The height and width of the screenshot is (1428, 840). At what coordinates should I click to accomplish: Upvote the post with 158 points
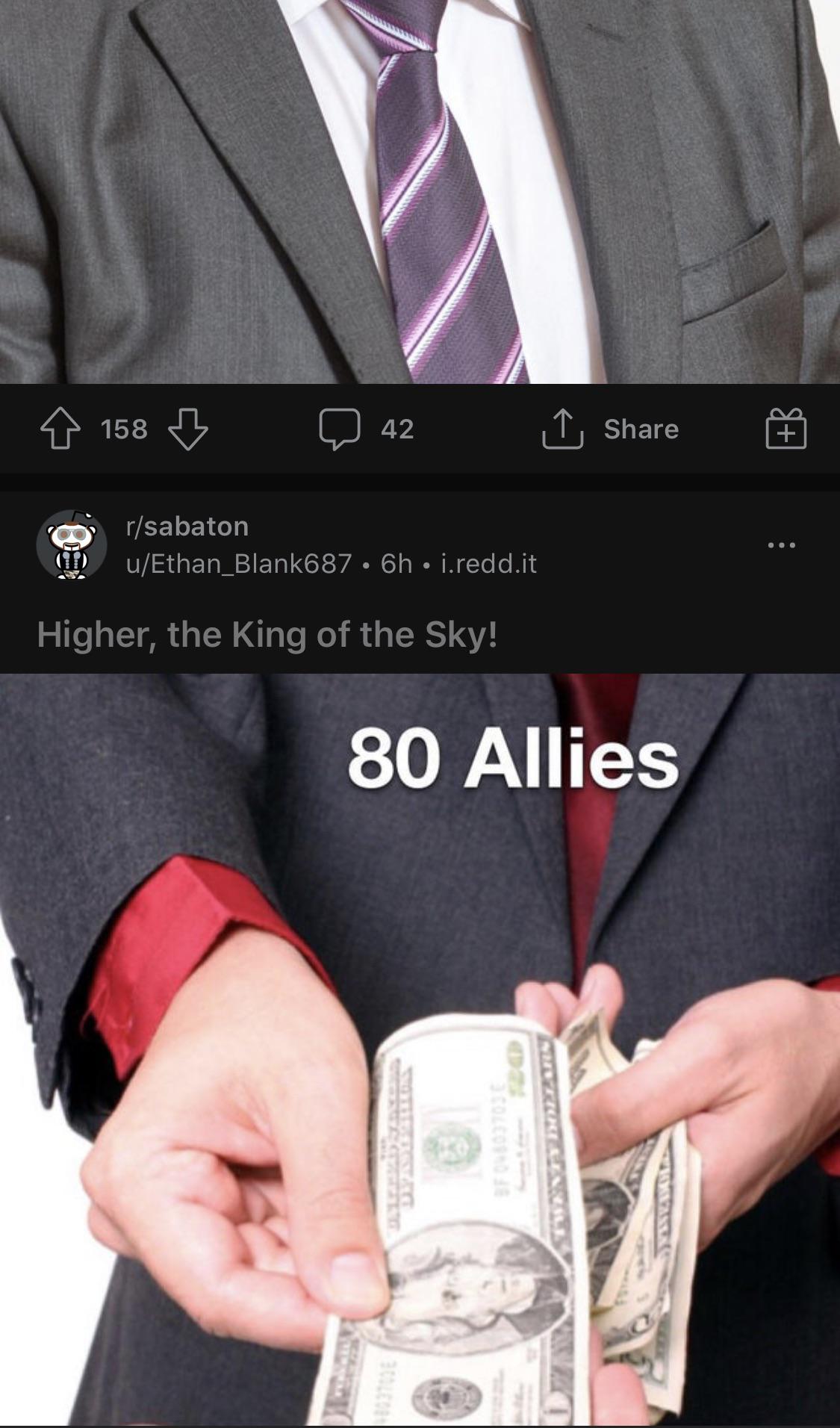click(x=60, y=429)
